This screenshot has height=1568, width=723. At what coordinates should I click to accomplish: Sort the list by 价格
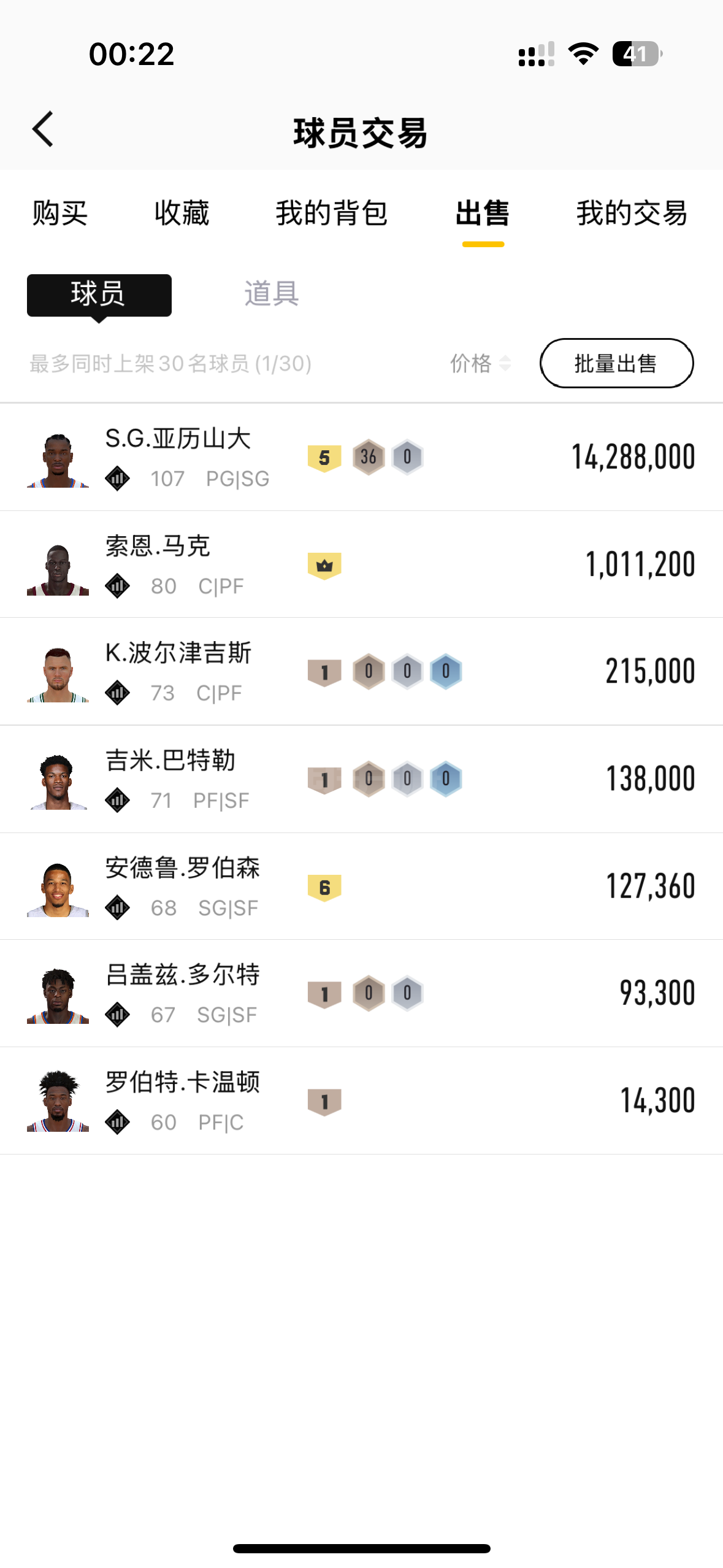(480, 363)
